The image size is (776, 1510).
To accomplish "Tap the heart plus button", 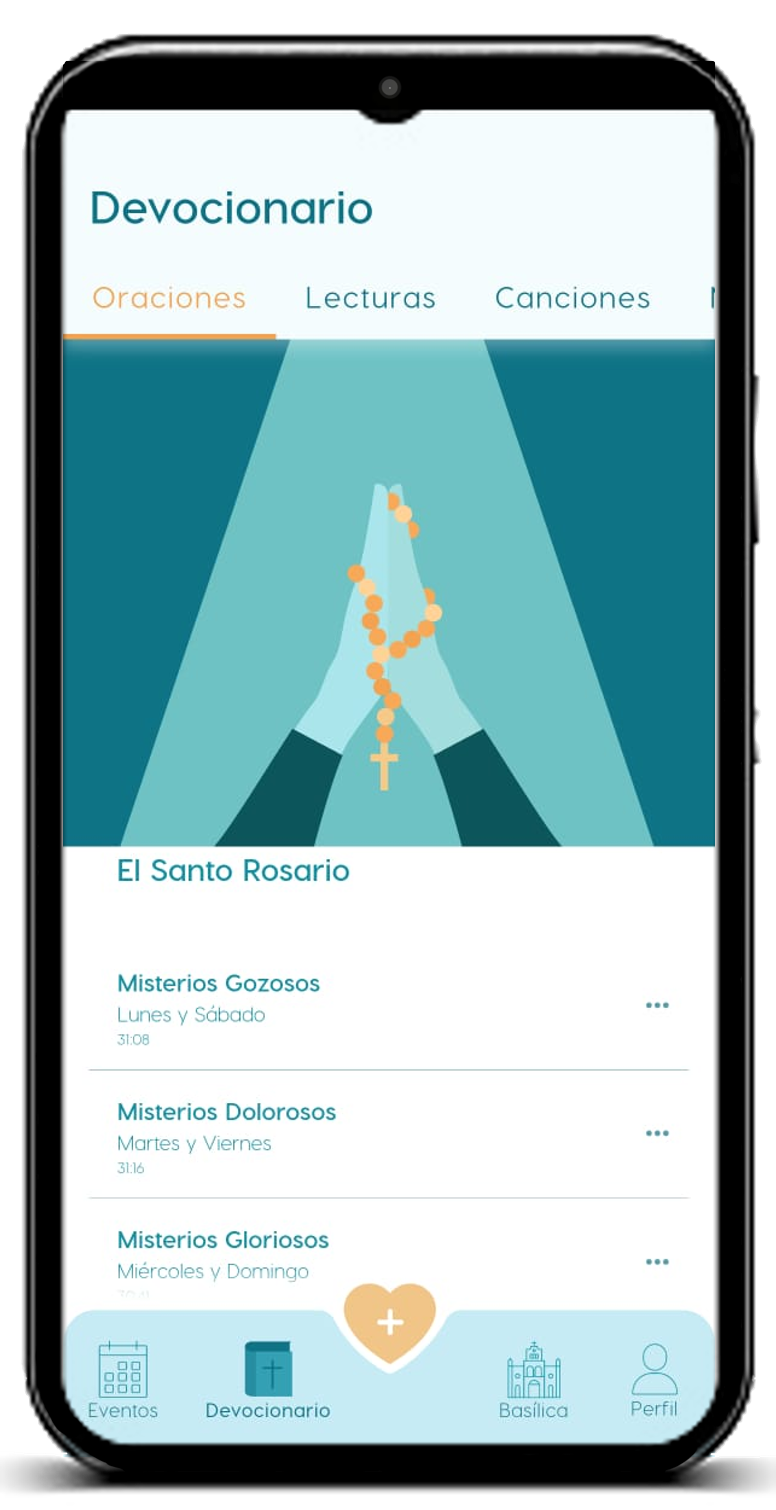I will click(x=390, y=1322).
